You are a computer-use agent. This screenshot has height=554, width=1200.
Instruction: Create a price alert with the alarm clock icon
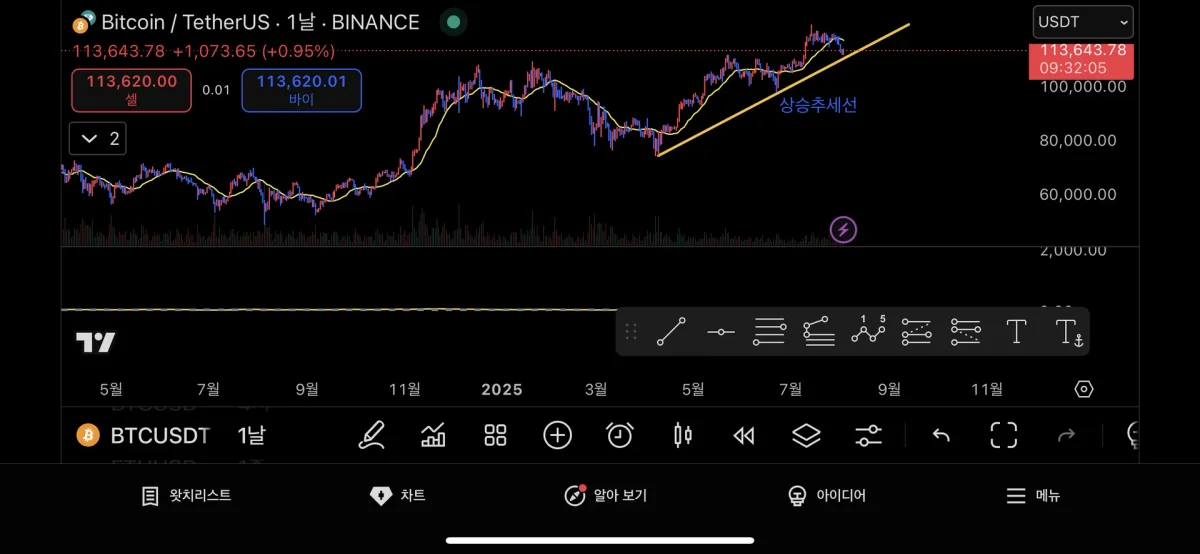(620, 435)
